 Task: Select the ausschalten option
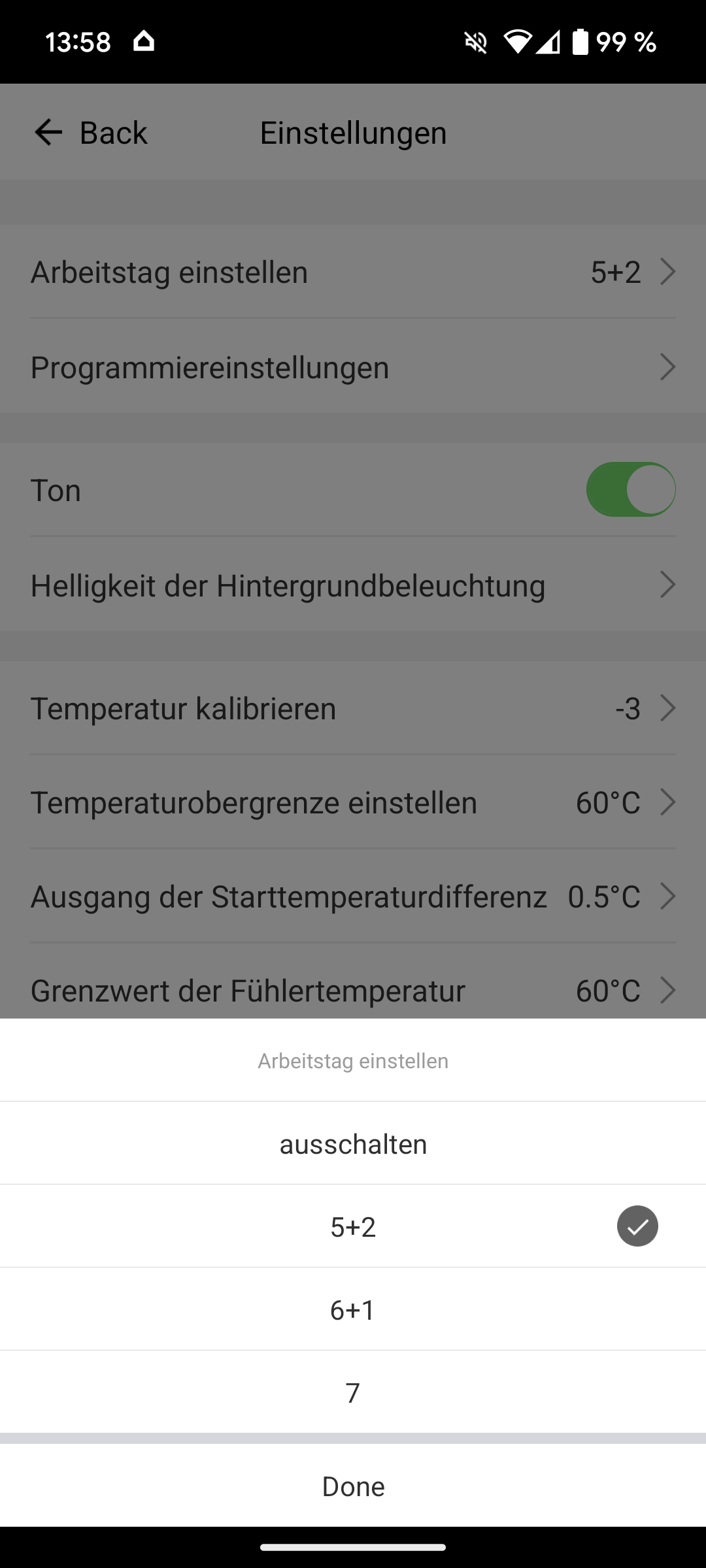pyautogui.click(x=353, y=1144)
